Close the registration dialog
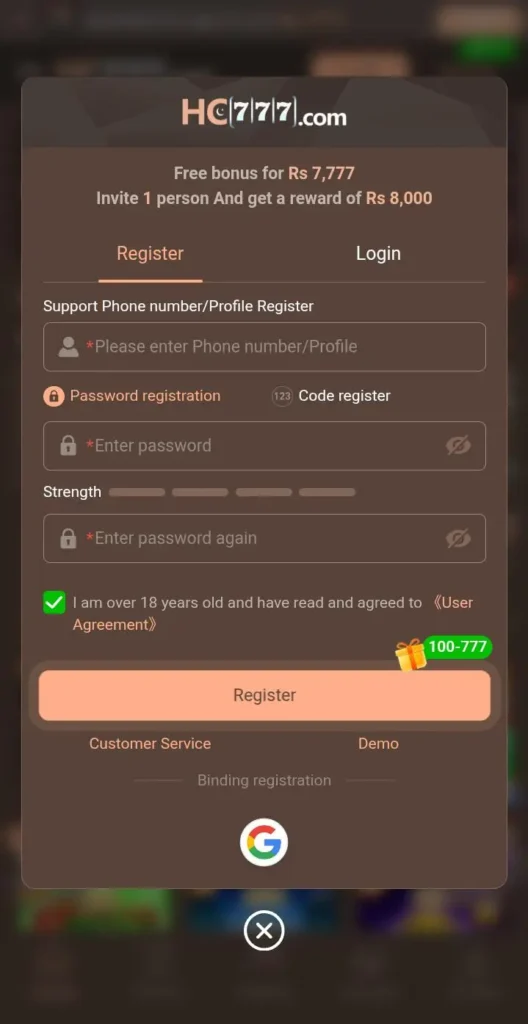528x1024 pixels. [264, 931]
